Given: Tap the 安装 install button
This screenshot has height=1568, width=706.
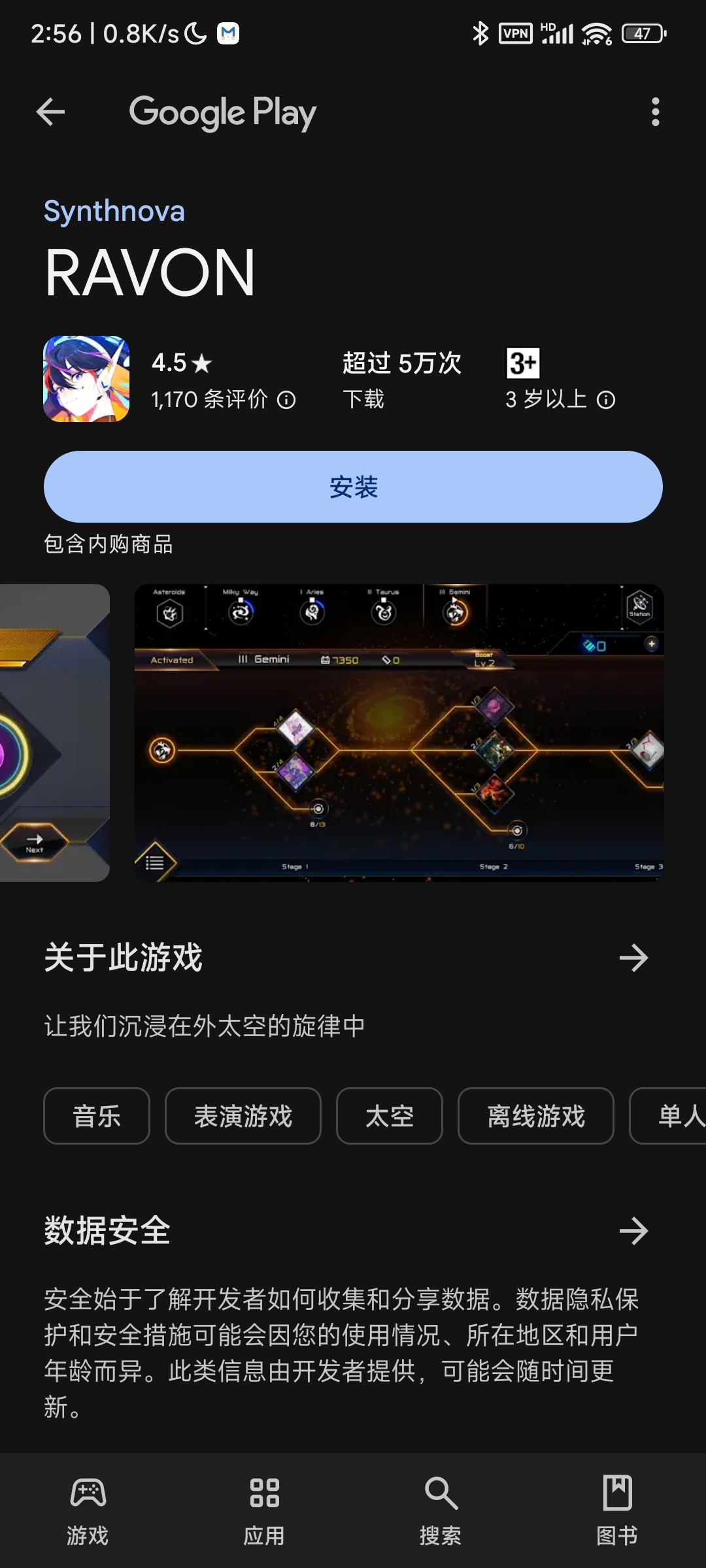Looking at the screenshot, I should tap(353, 487).
